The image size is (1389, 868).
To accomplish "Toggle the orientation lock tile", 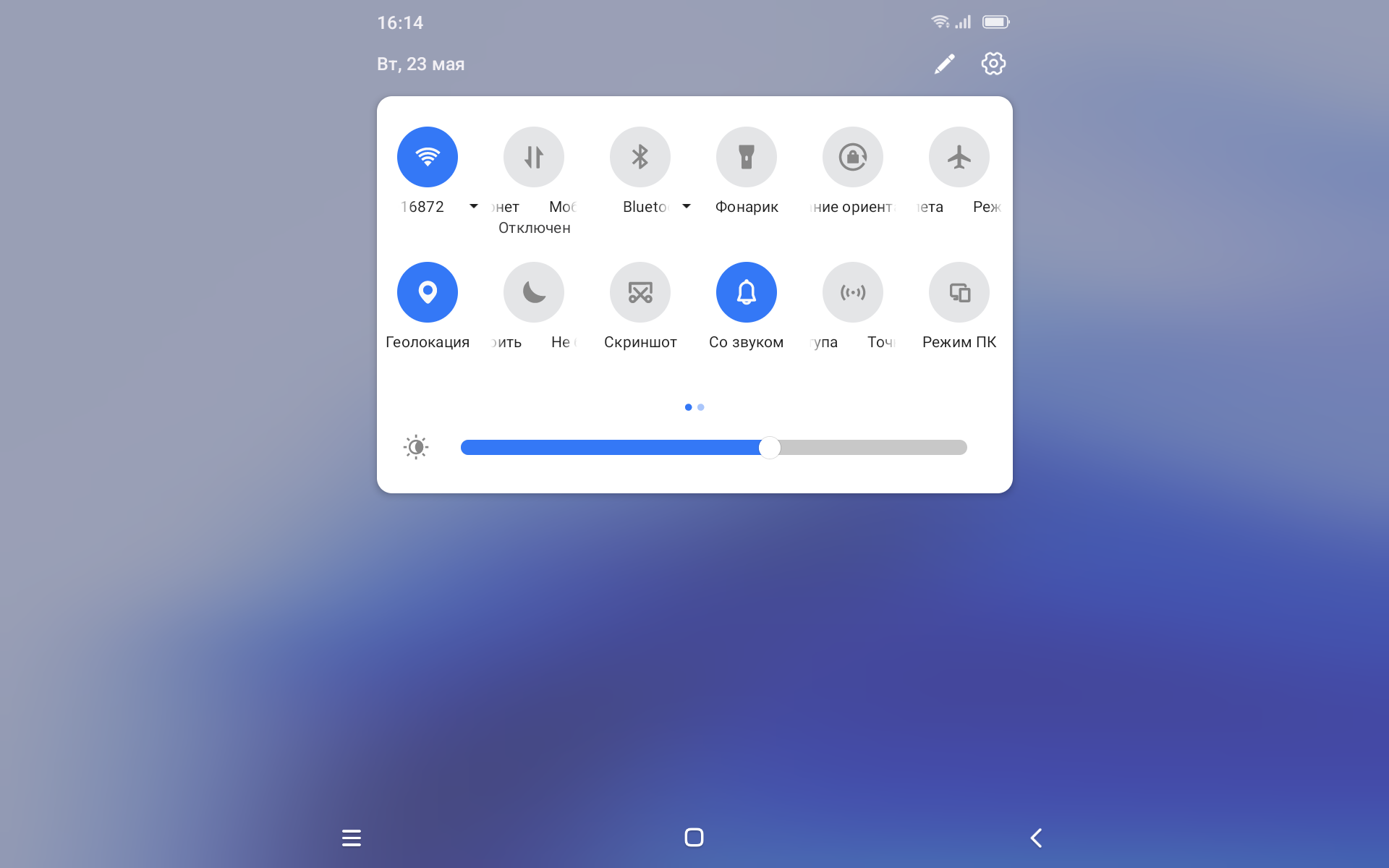I will 852,157.
